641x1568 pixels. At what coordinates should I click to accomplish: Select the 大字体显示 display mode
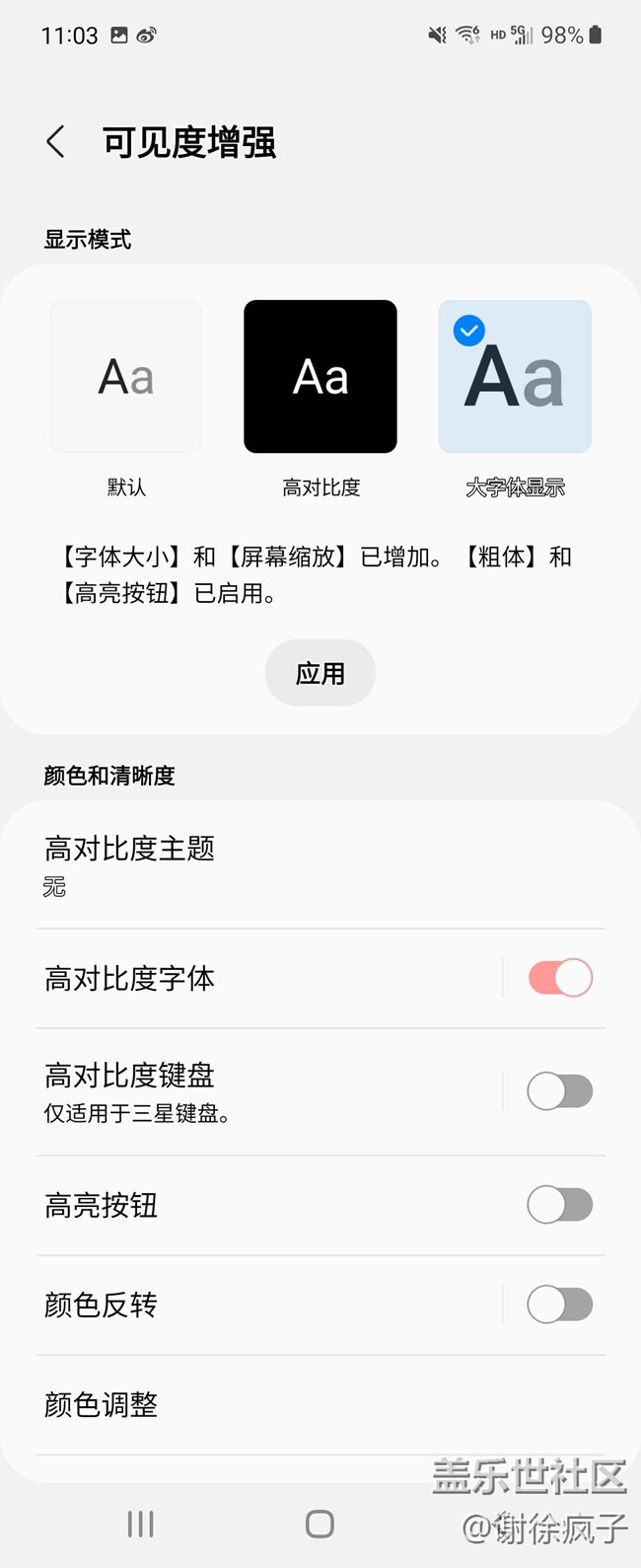coord(515,377)
